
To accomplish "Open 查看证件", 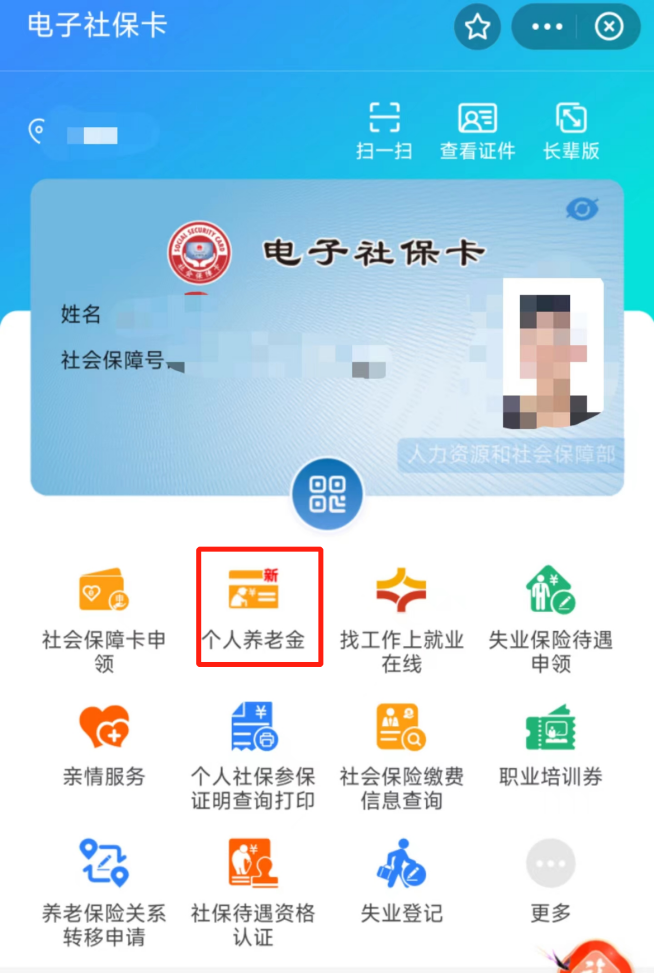I will point(477,130).
